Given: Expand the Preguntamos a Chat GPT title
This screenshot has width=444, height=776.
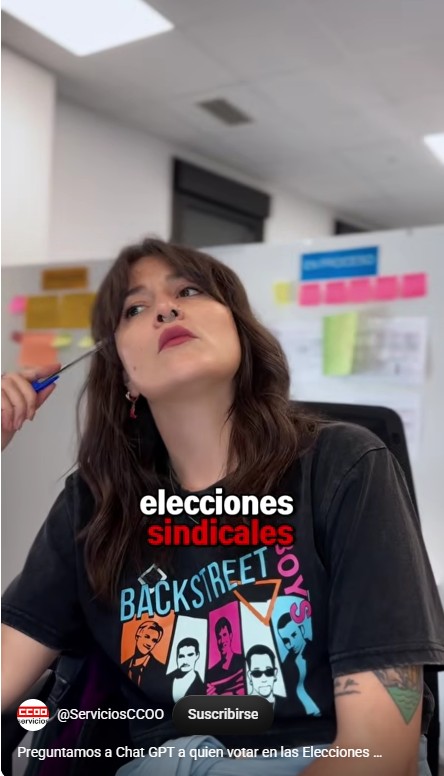Looking at the screenshot, I should click(199, 752).
